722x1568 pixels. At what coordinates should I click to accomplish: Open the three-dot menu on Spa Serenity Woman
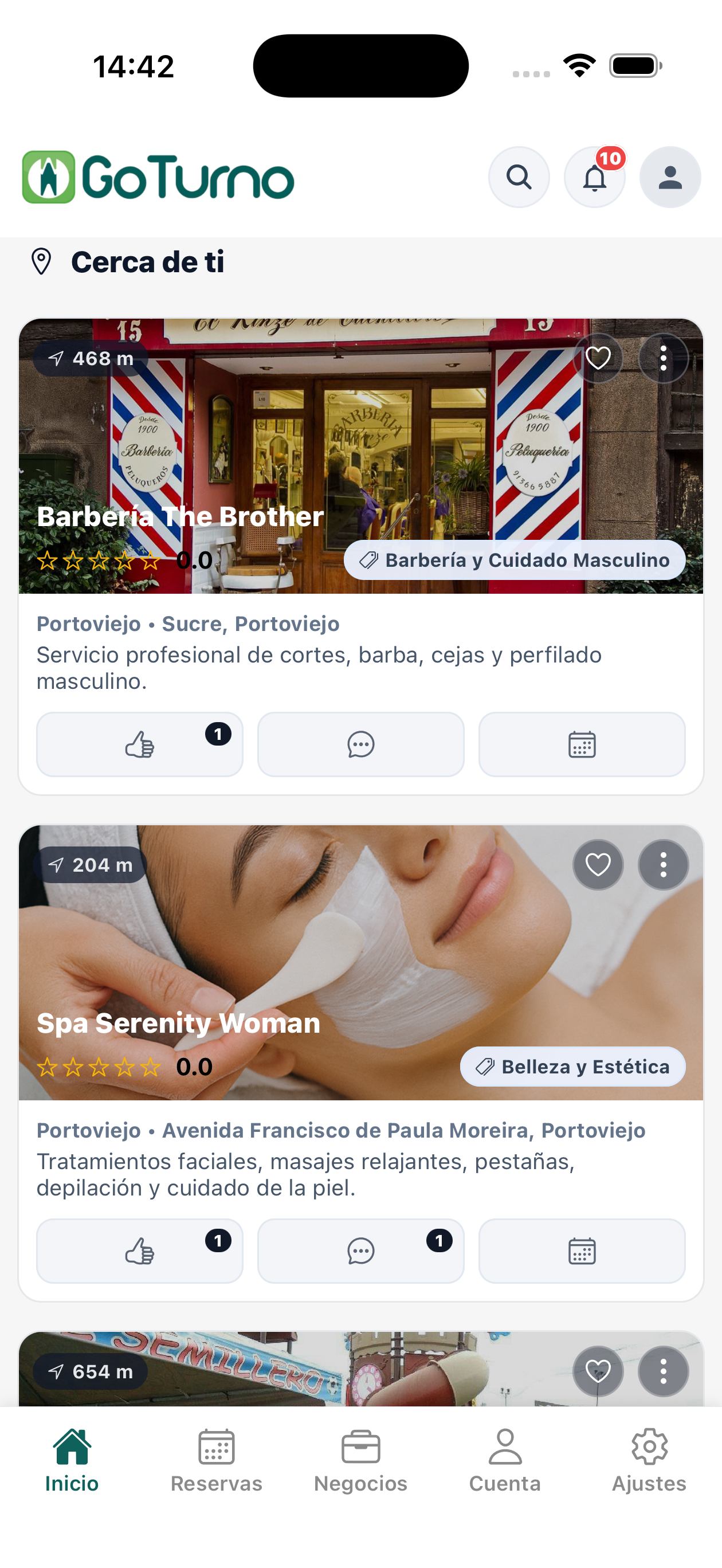click(663, 864)
